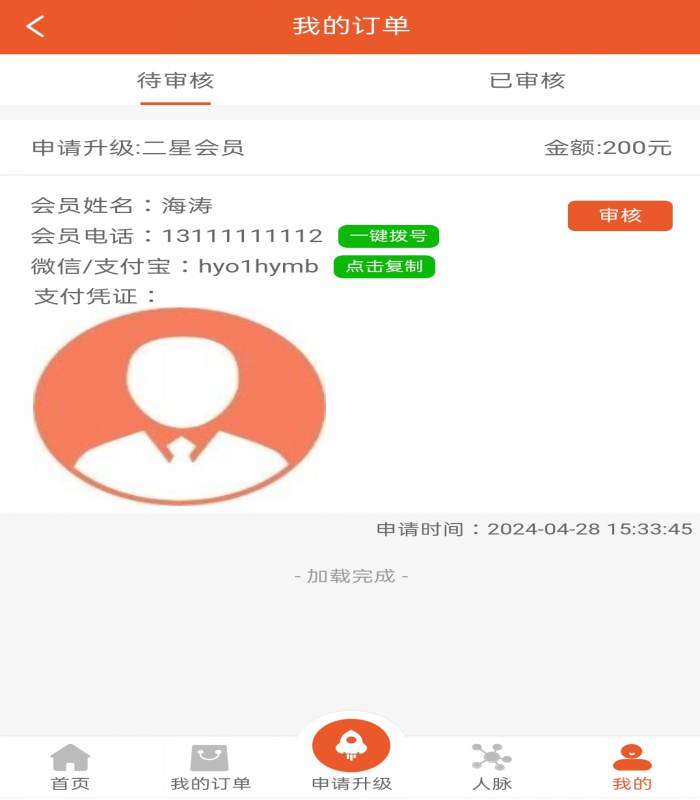Tap the orange 审核 button
The height and width of the screenshot is (800, 700).
point(620,216)
